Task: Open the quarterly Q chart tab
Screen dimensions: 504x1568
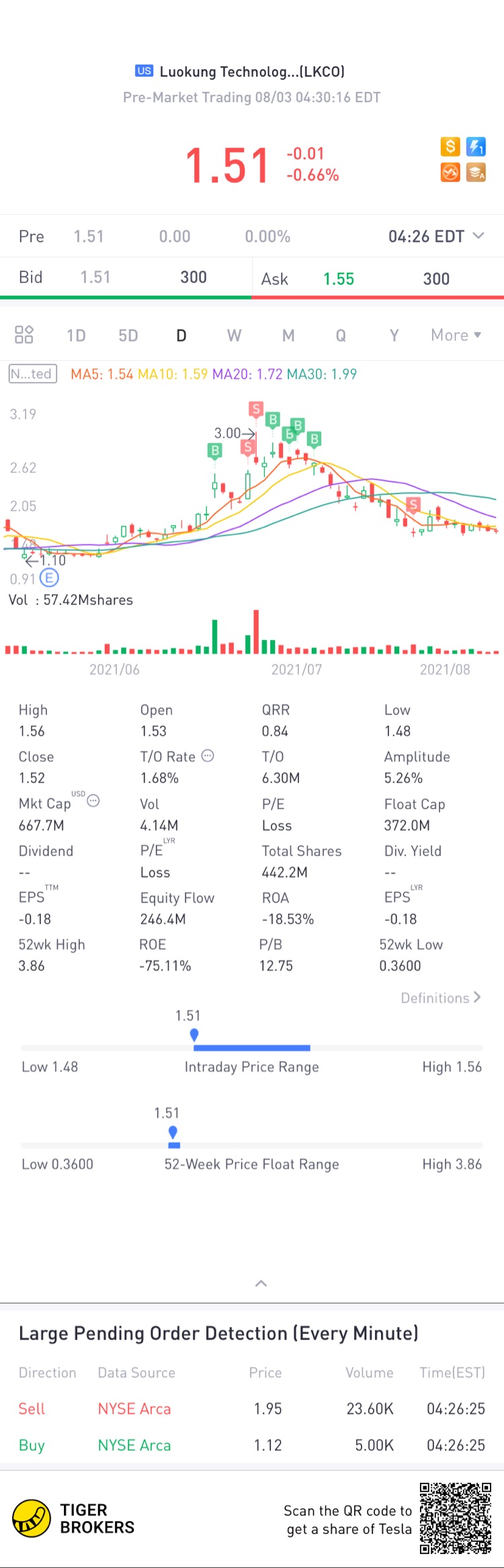Action: tap(341, 335)
